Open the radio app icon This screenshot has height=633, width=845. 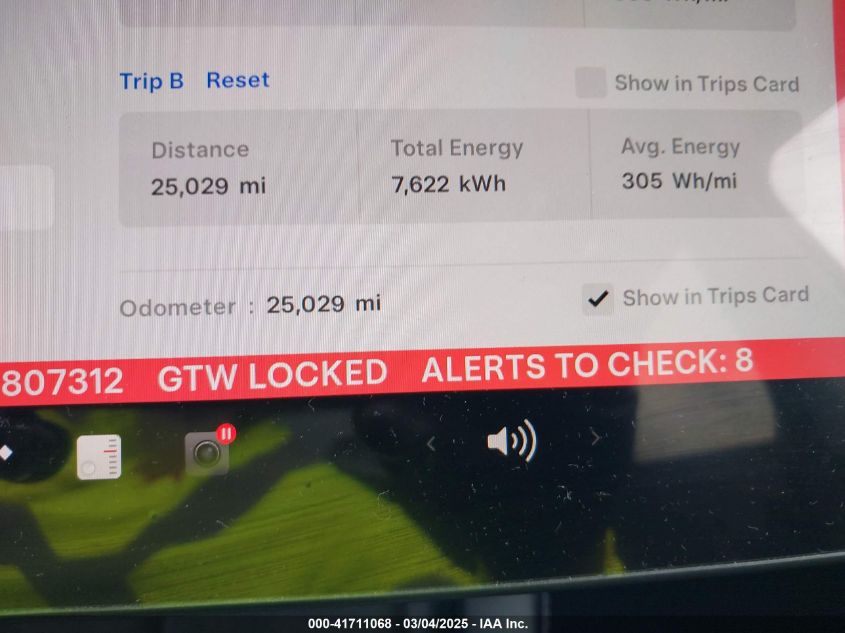(99, 456)
